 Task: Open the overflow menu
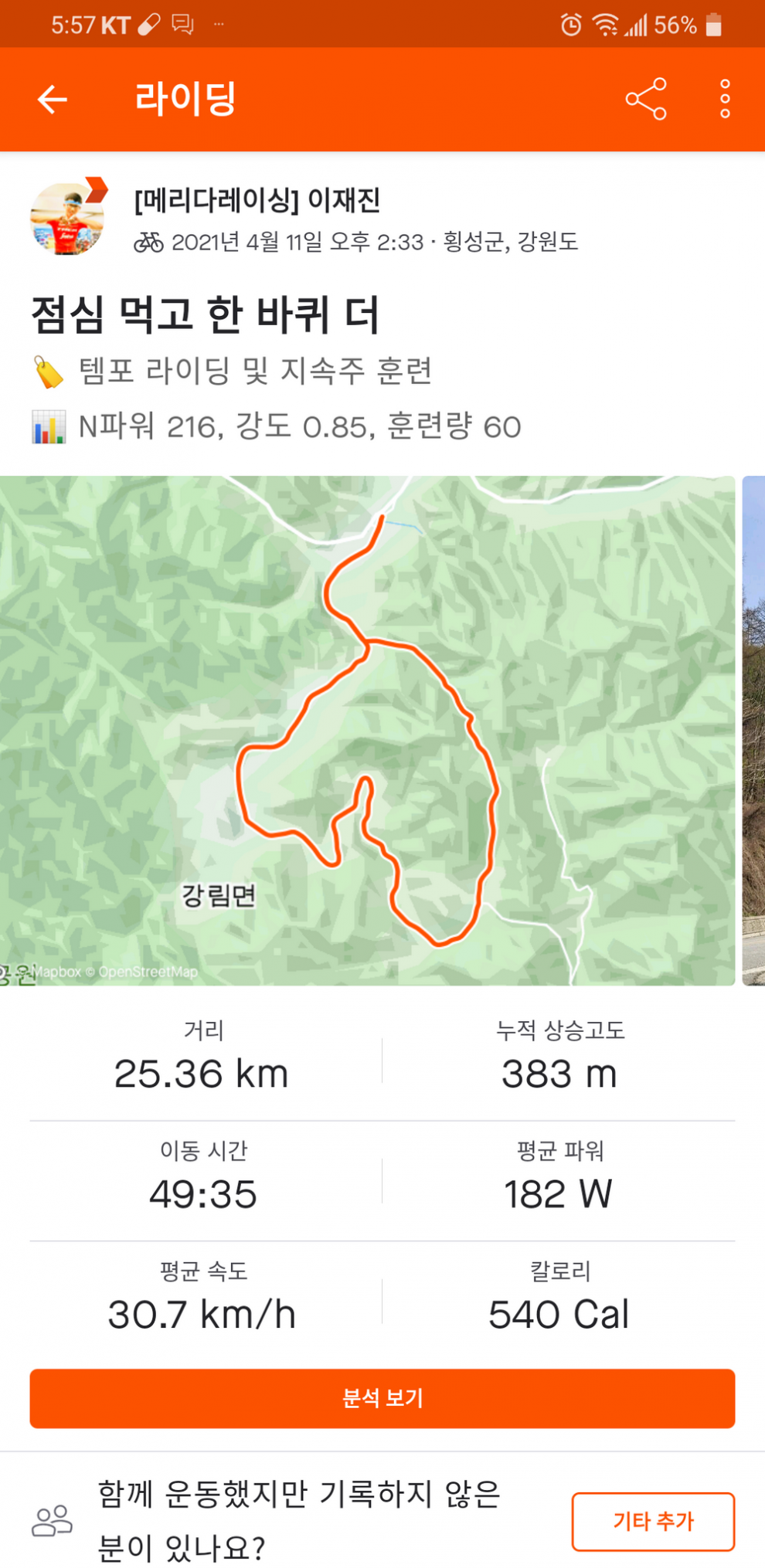724,100
